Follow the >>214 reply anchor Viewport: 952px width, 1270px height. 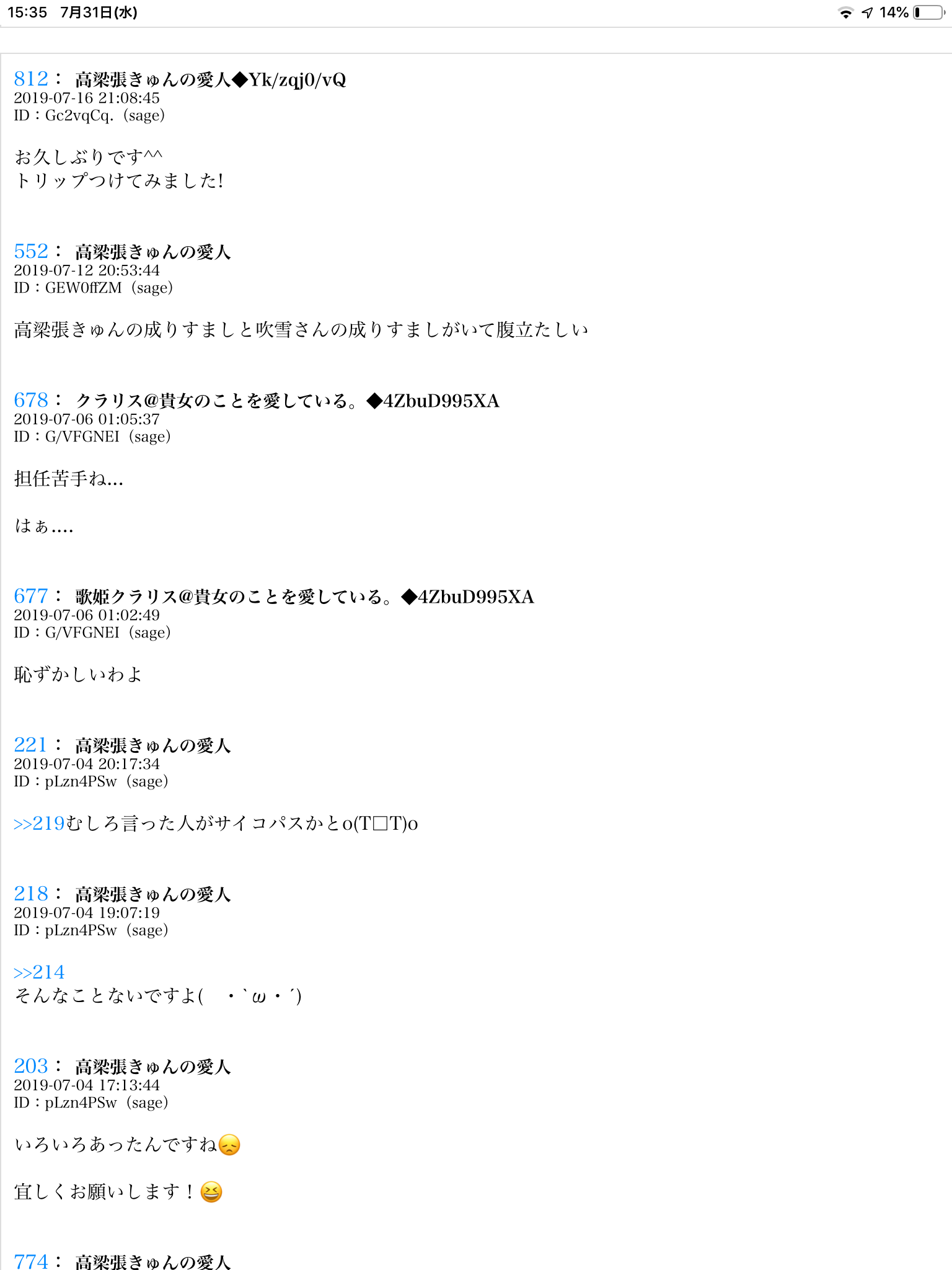[39, 972]
